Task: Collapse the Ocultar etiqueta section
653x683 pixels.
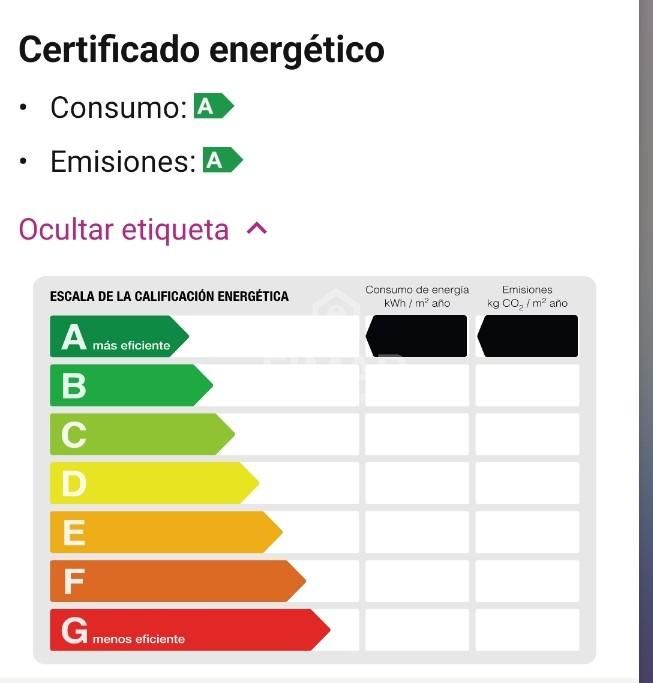Action: coord(143,230)
